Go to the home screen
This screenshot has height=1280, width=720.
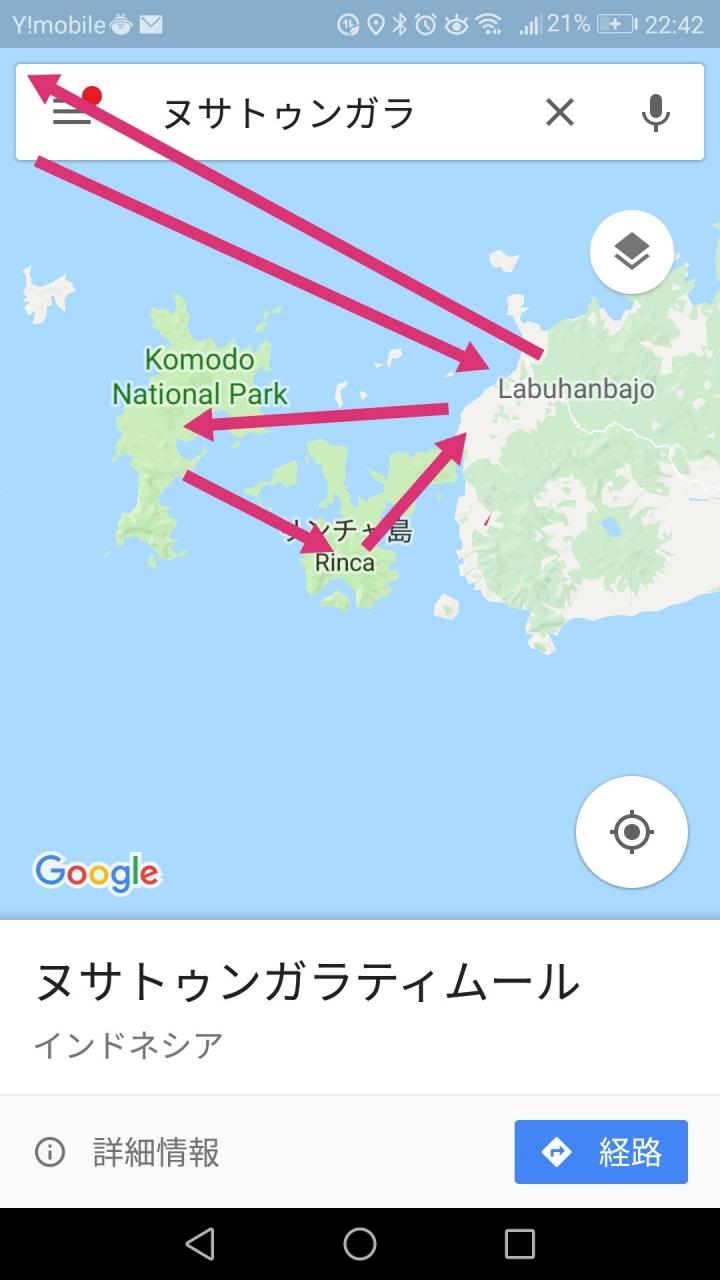coord(360,1243)
